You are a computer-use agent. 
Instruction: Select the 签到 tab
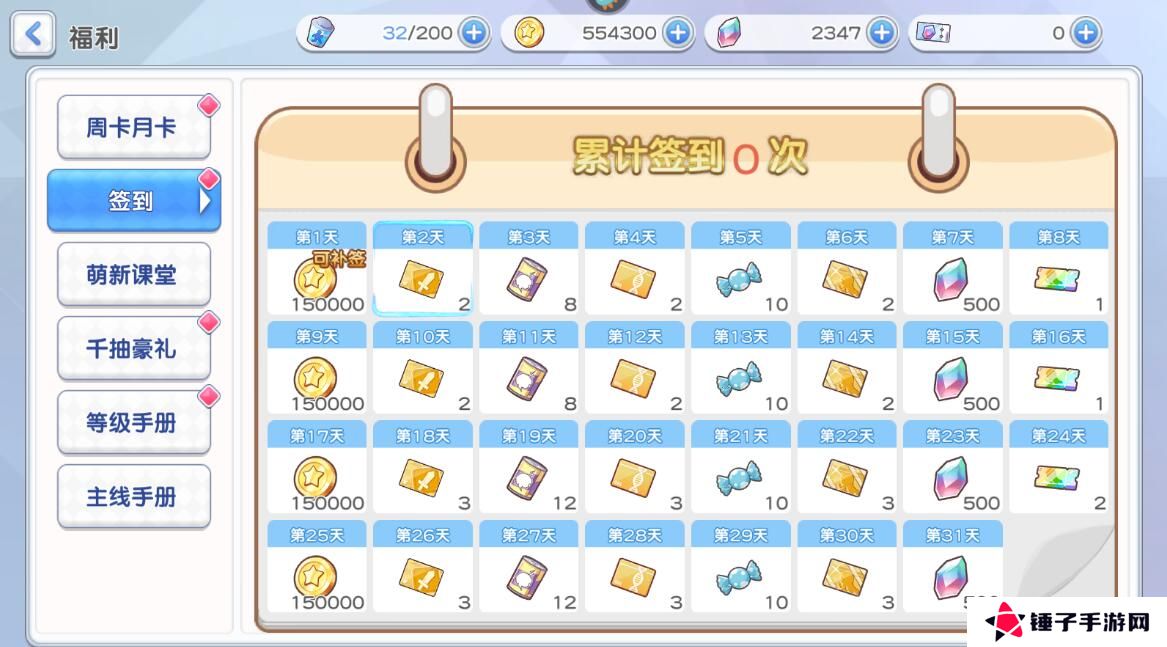click(132, 201)
